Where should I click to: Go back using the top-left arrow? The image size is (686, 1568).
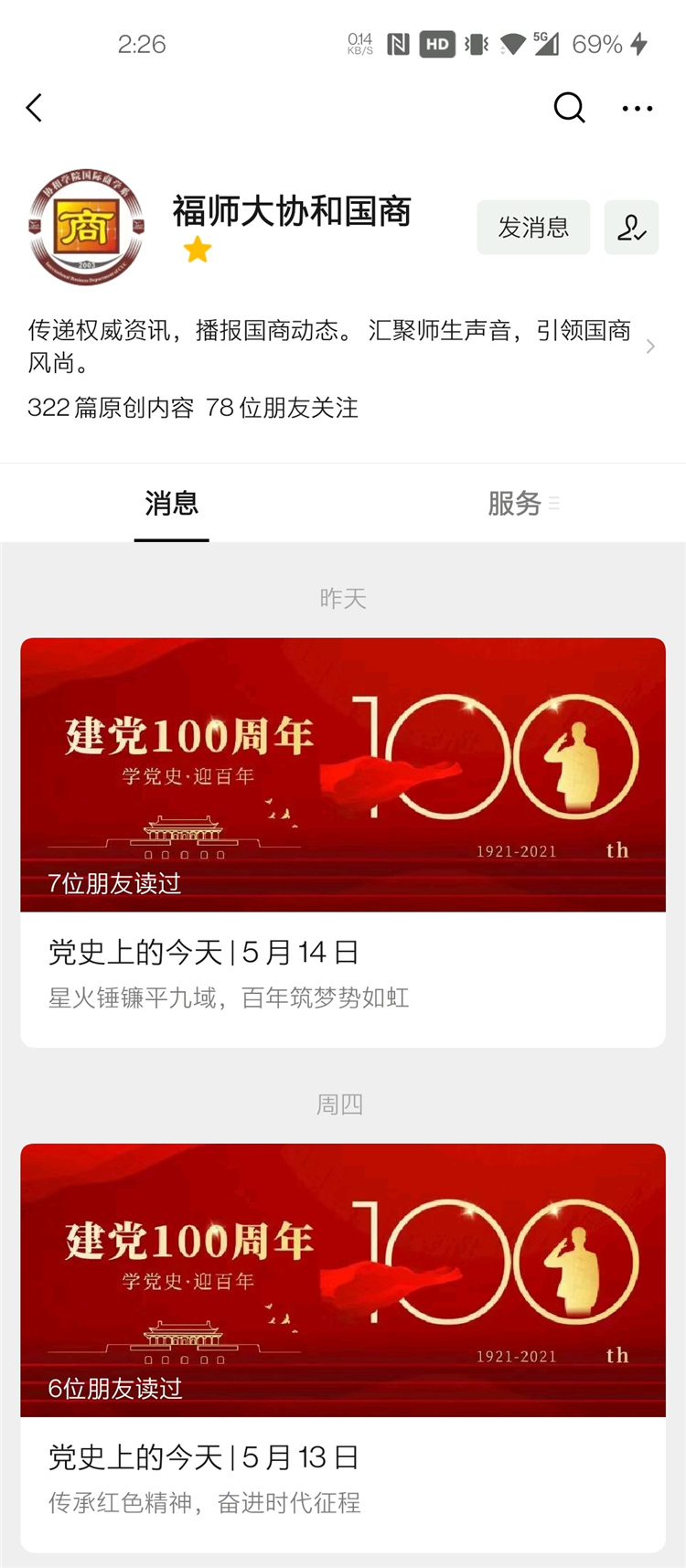coord(35,108)
